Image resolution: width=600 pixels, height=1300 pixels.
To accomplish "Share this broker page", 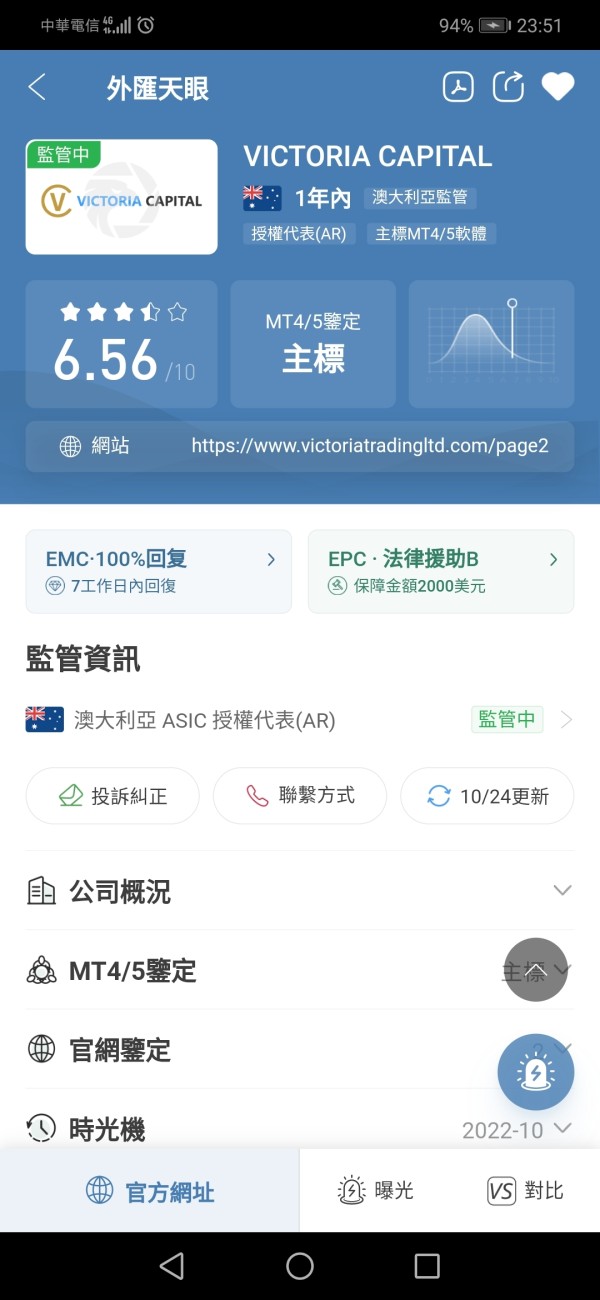I will pos(508,87).
